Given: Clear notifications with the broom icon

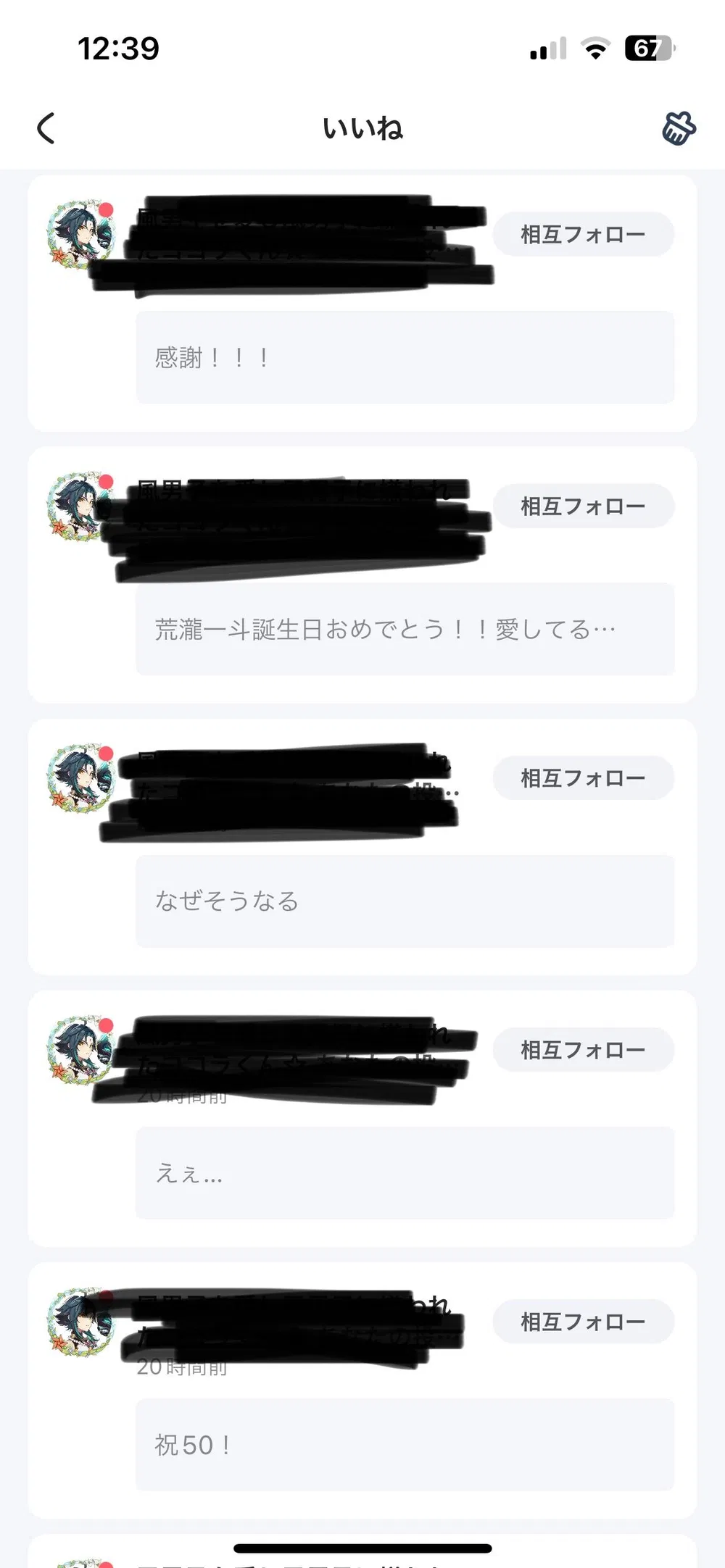Looking at the screenshot, I should [679, 129].
